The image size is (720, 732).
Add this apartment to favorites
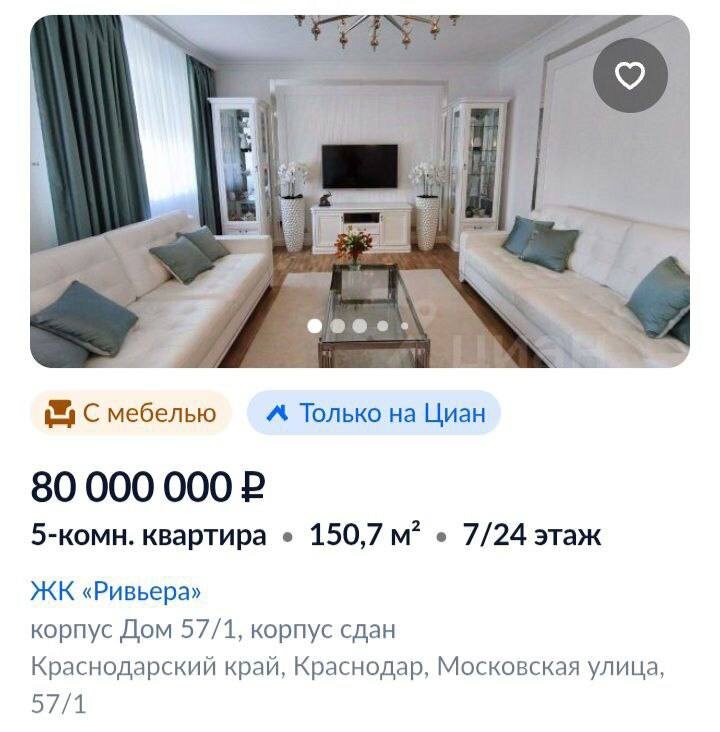click(x=630, y=75)
